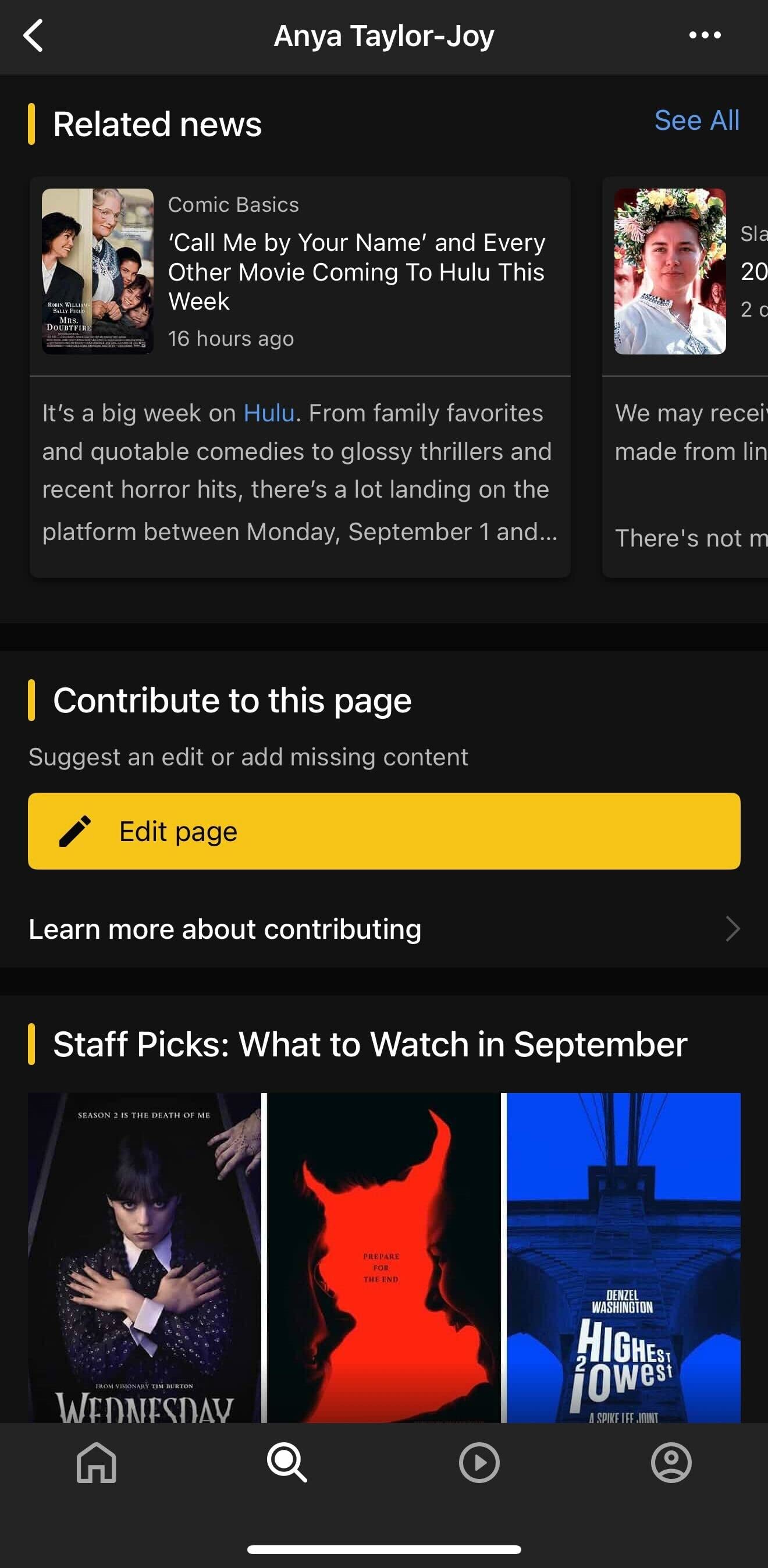Go back from Anya Taylor-Joy page

[x=33, y=36]
